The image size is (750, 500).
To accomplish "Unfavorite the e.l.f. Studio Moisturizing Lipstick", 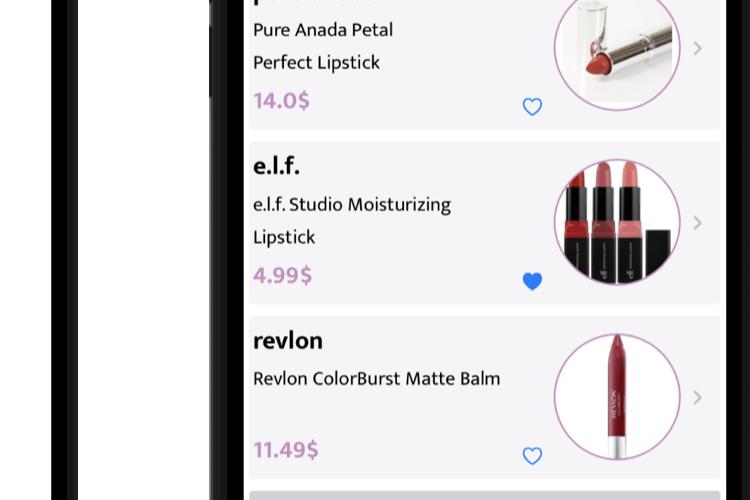I will [x=532, y=282].
